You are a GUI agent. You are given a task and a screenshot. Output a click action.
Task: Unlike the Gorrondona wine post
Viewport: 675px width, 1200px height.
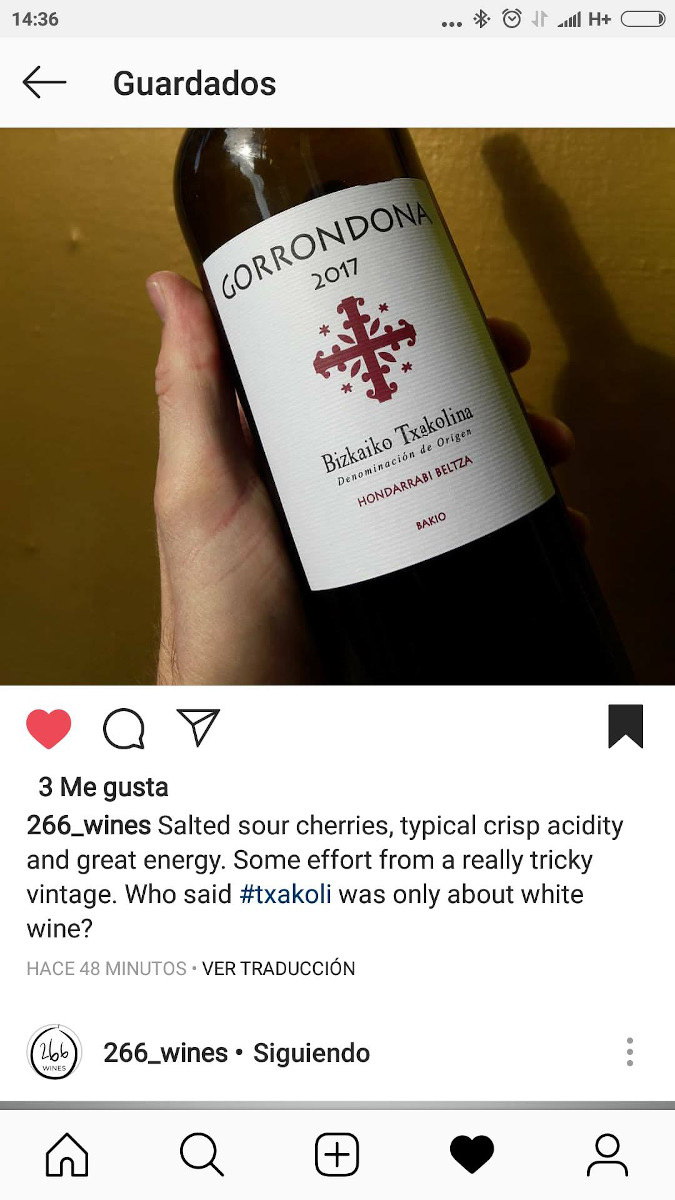[48, 728]
